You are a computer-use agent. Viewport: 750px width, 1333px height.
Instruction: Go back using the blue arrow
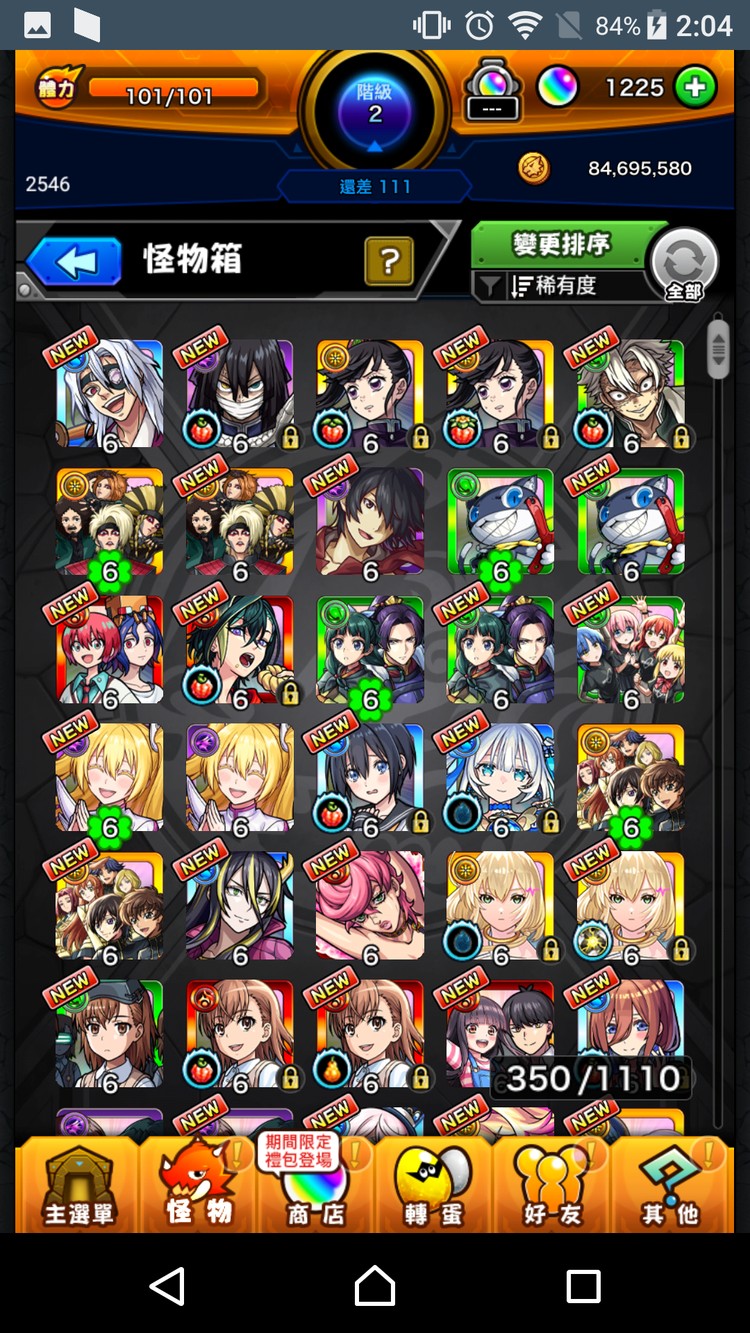click(x=75, y=262)
